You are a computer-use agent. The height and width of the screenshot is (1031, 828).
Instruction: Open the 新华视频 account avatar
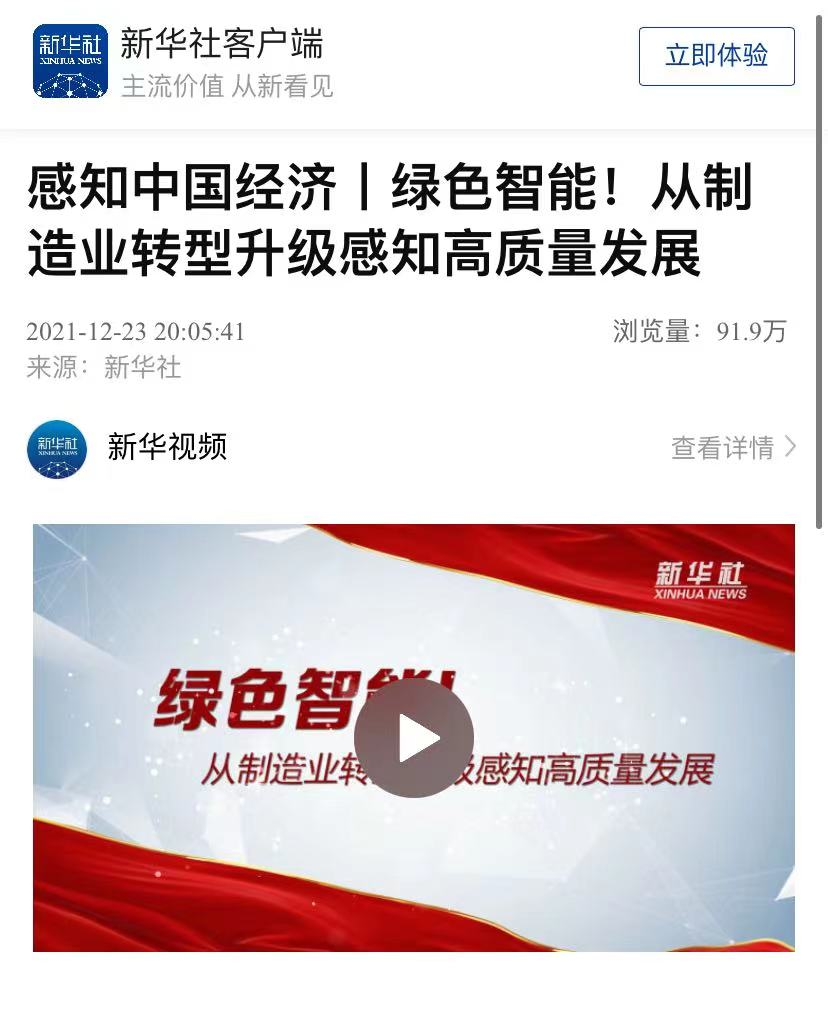(x=57, y=448)
